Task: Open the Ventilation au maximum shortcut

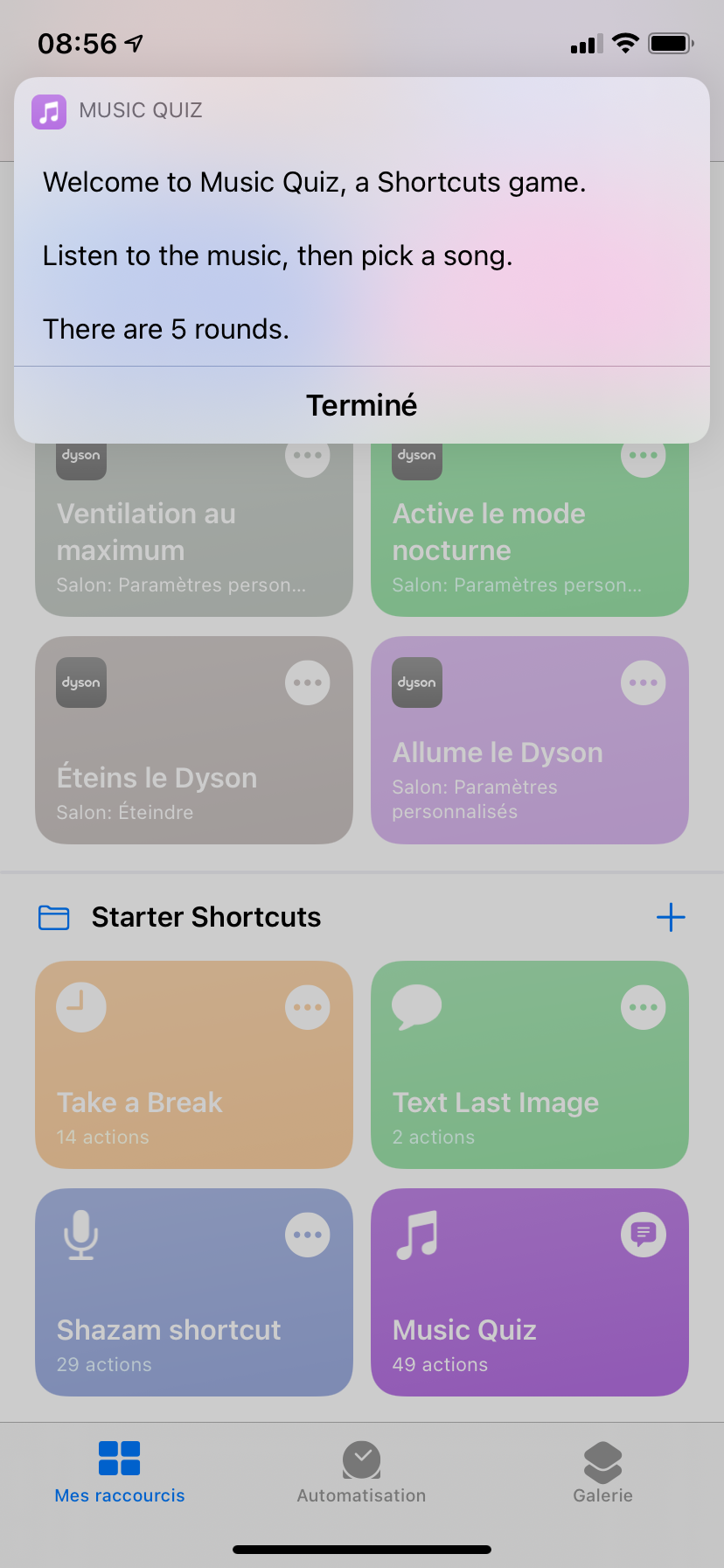Action: [194, 530]
